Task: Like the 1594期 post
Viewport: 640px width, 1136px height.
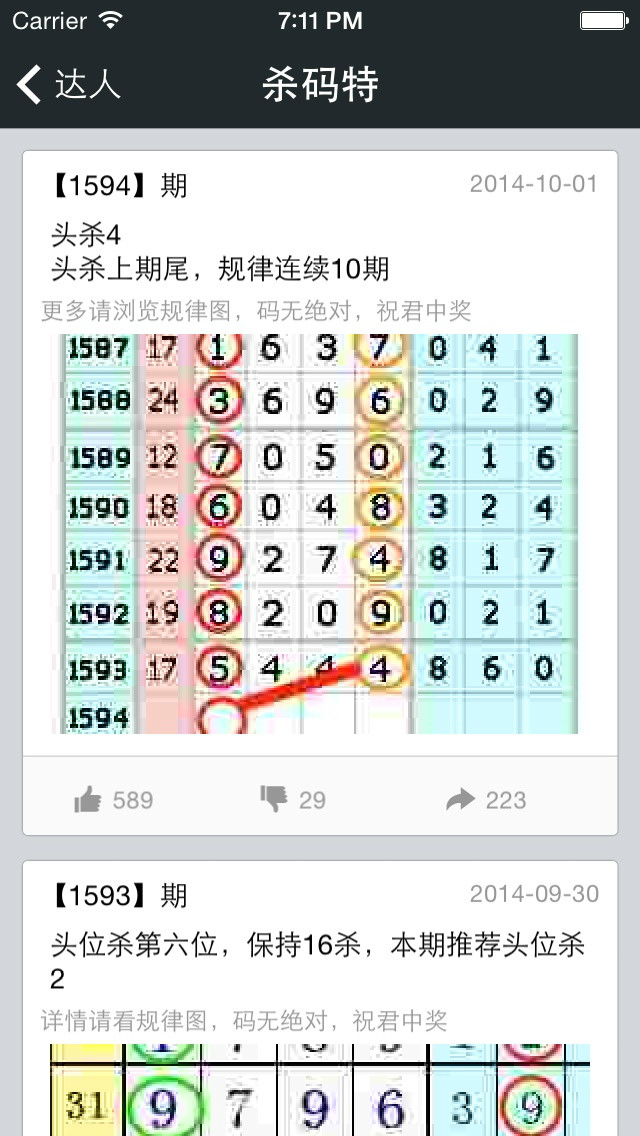Action: (113, 800)
